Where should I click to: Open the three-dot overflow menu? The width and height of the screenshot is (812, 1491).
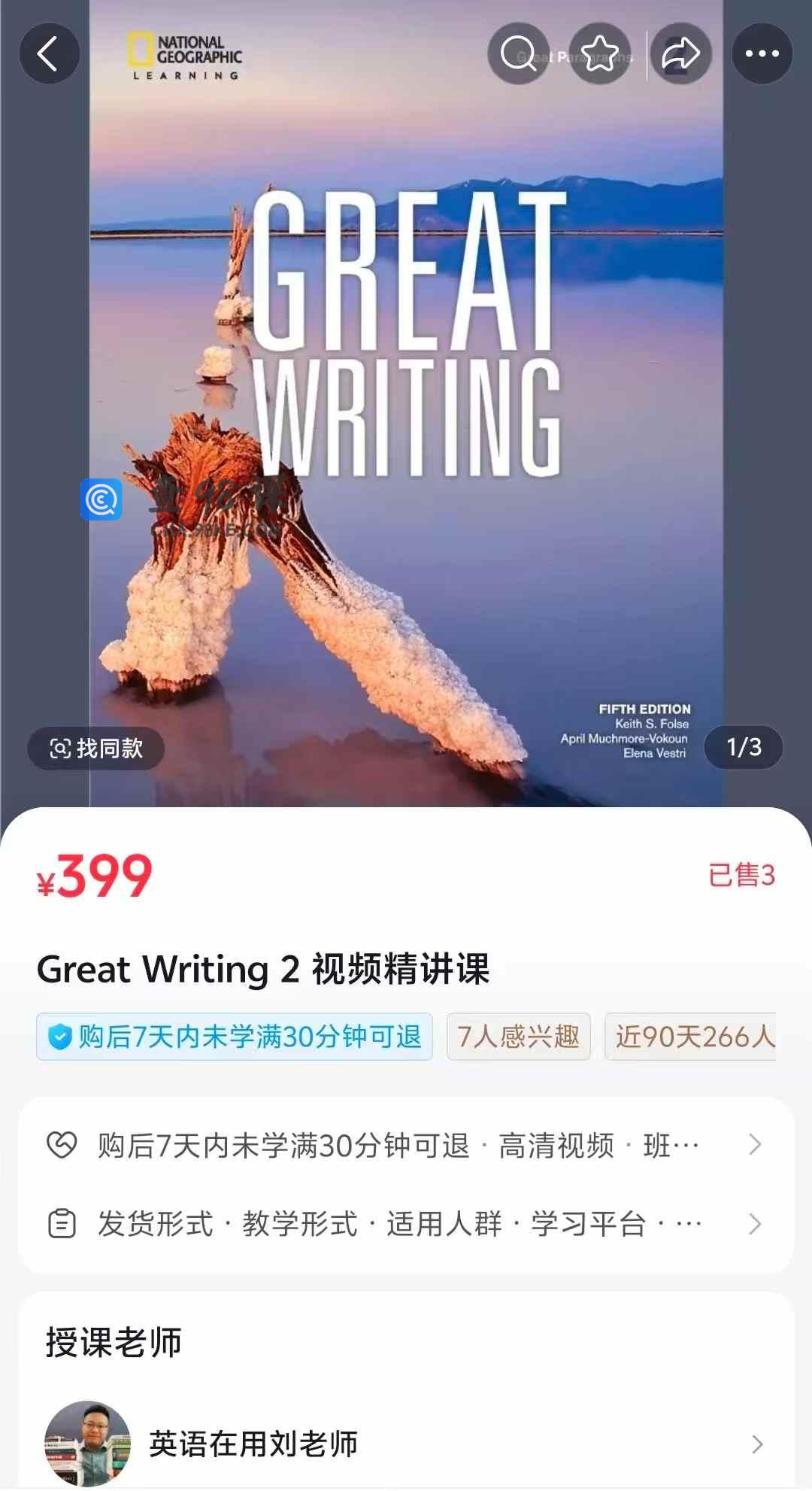click(762, 53)
